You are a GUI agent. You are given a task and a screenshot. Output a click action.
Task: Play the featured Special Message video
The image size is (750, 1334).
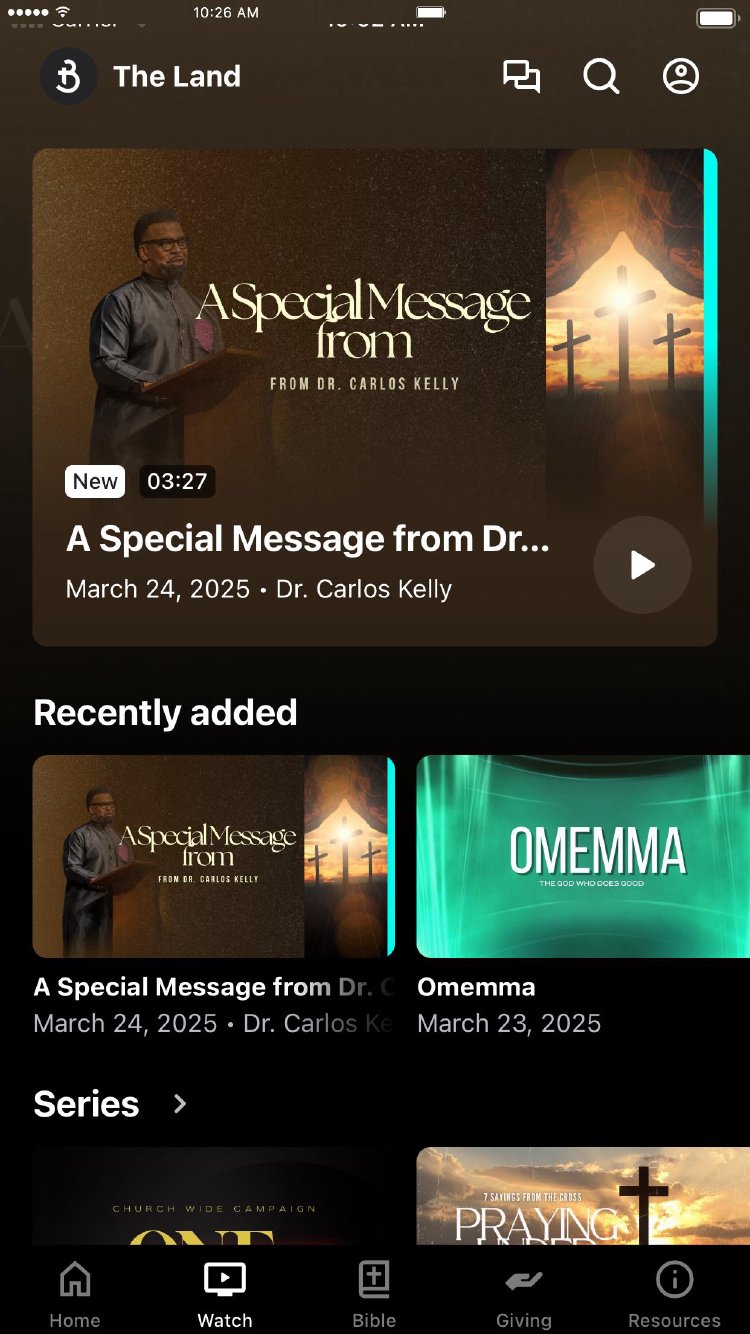point(642,565)
